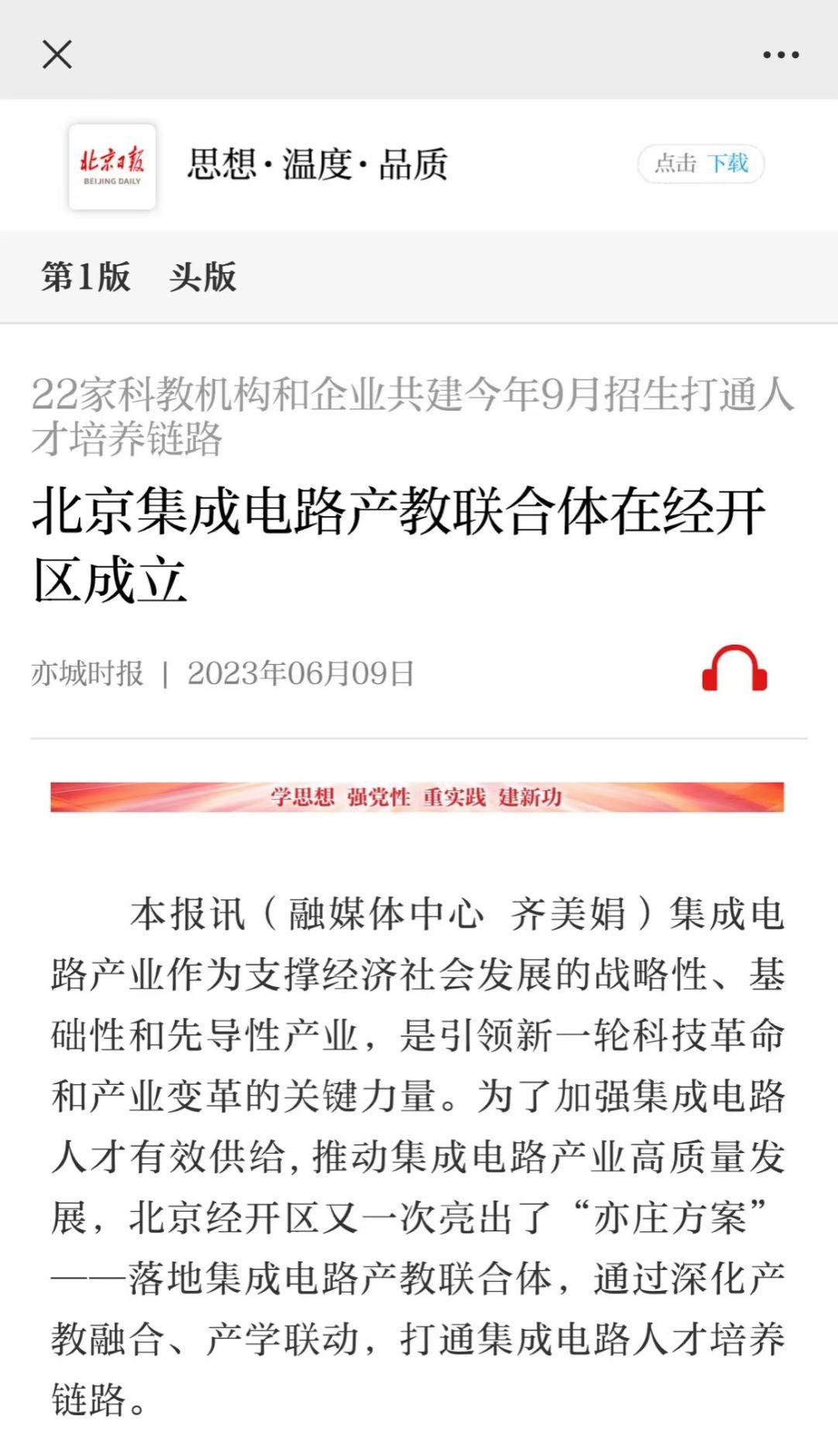The image size is (838, 1456).
Task: Close the article page
Action: click(57, 55)
